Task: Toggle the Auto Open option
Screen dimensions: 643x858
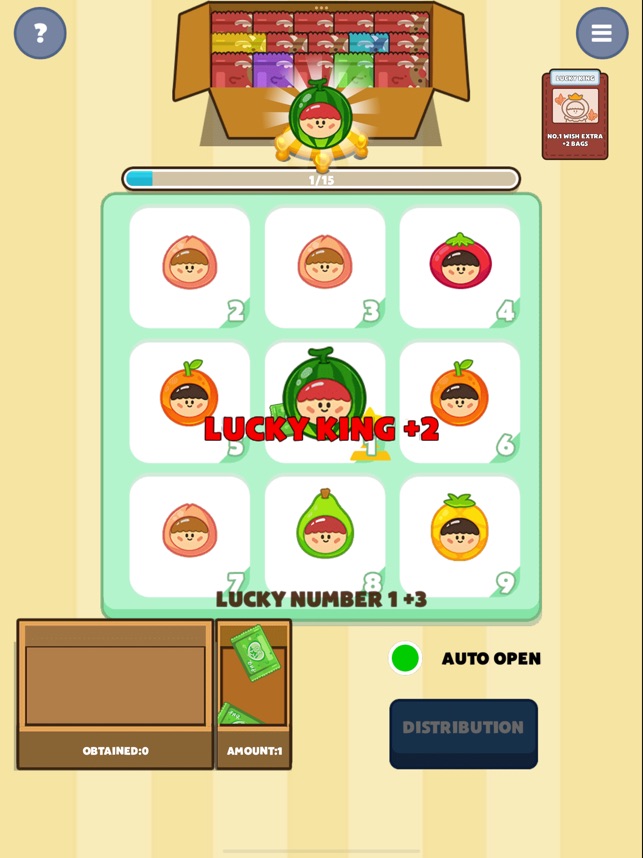Action: 405,658
